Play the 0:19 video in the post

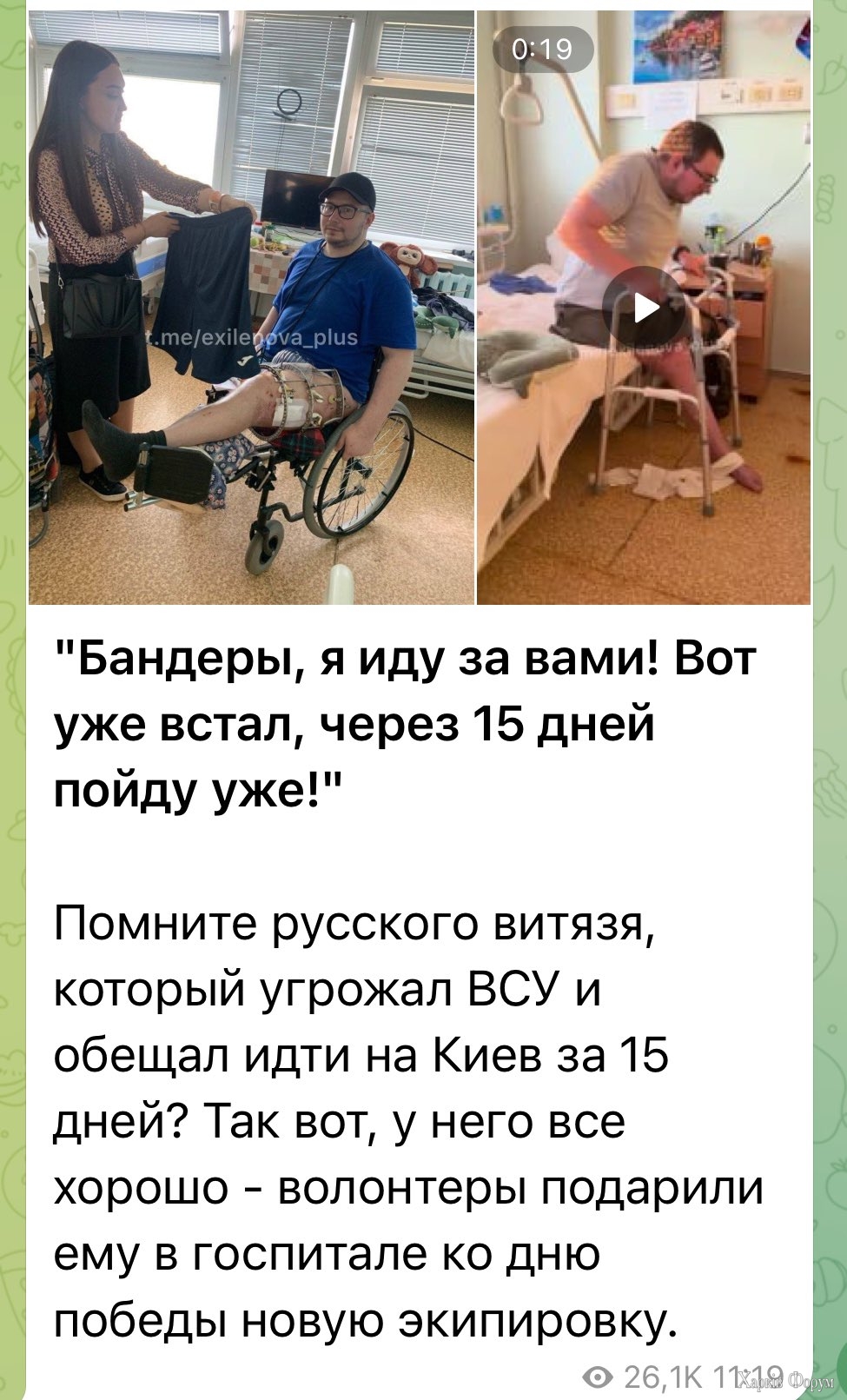coord(644,308)
